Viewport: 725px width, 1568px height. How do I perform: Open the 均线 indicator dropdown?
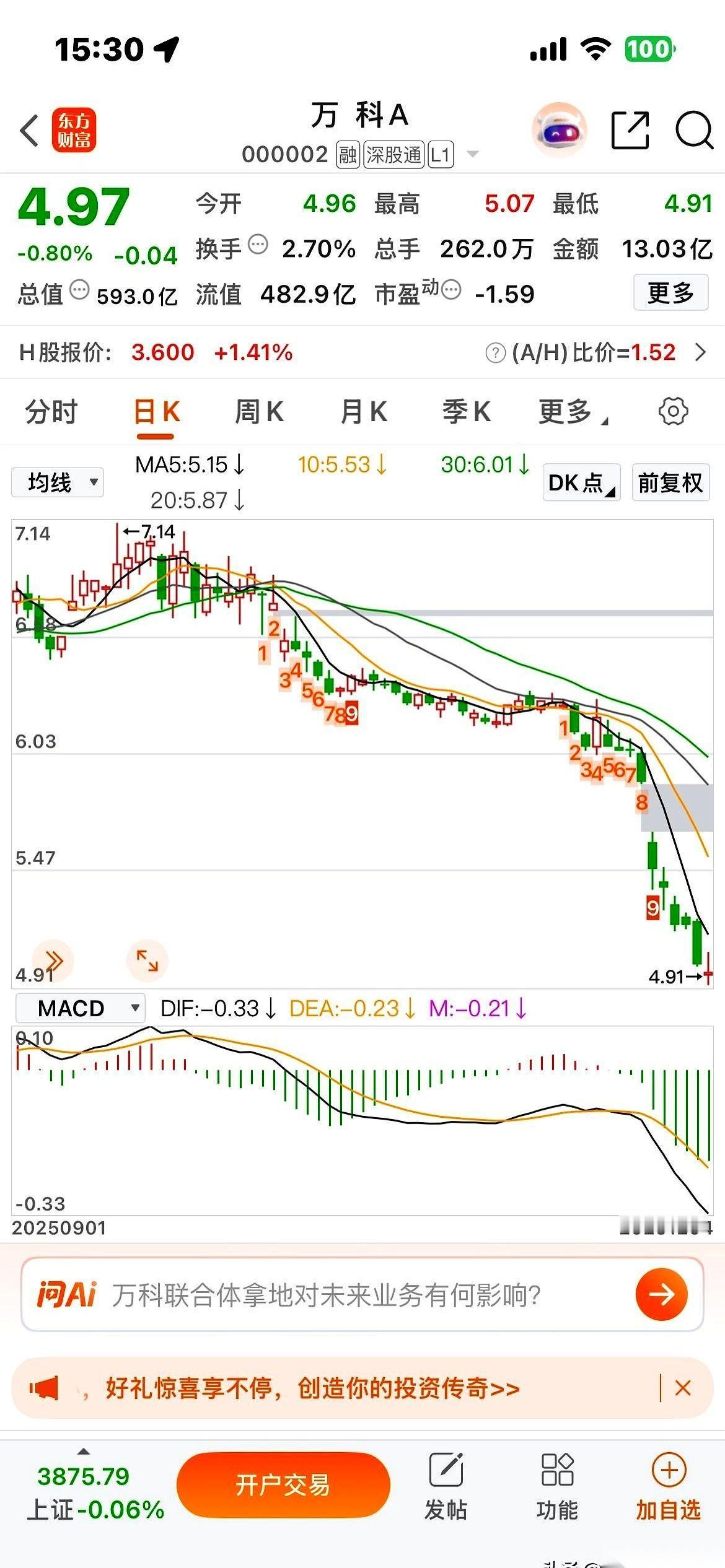point(58,482)
